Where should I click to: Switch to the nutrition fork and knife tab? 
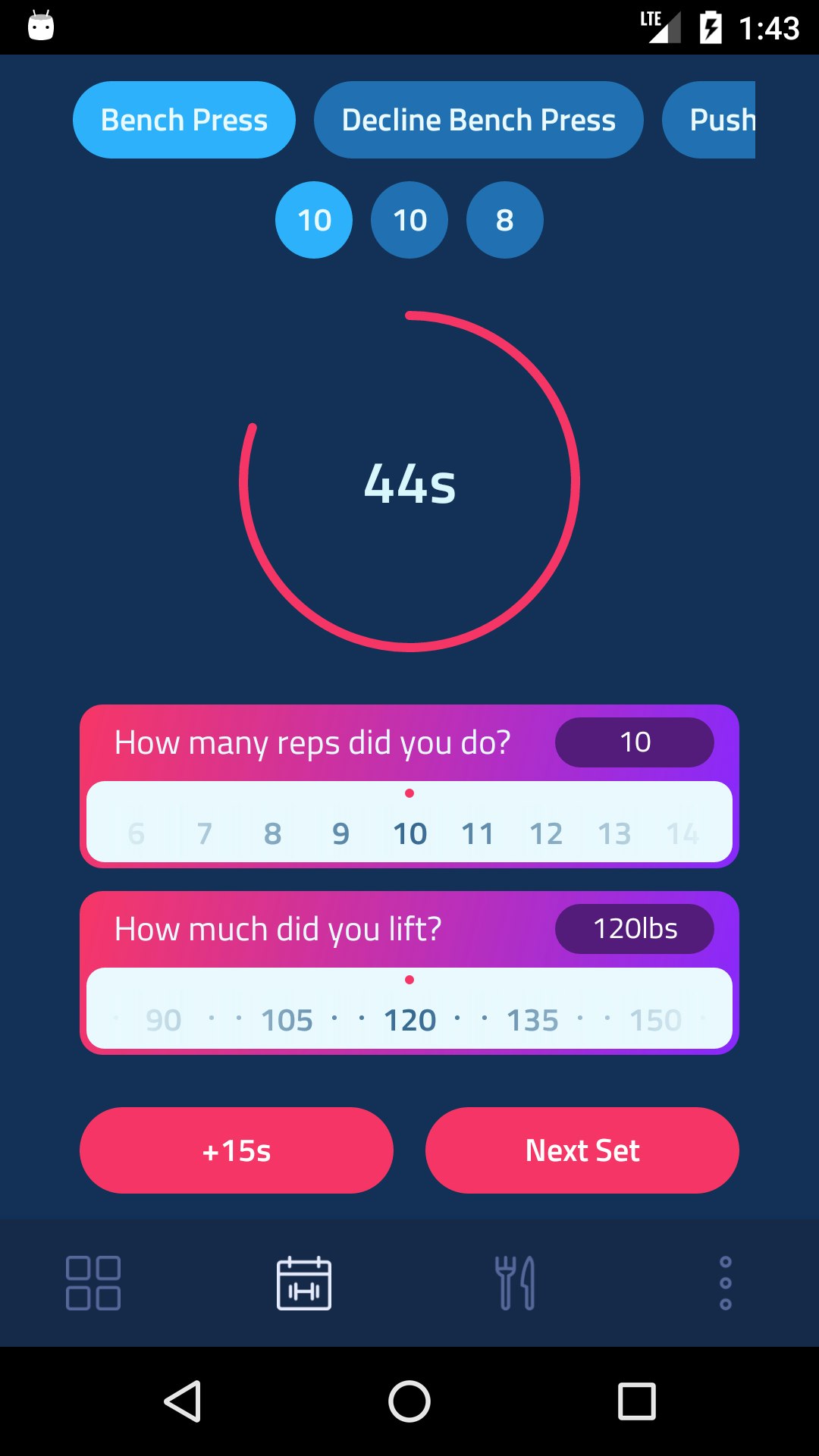[516, 1283]
